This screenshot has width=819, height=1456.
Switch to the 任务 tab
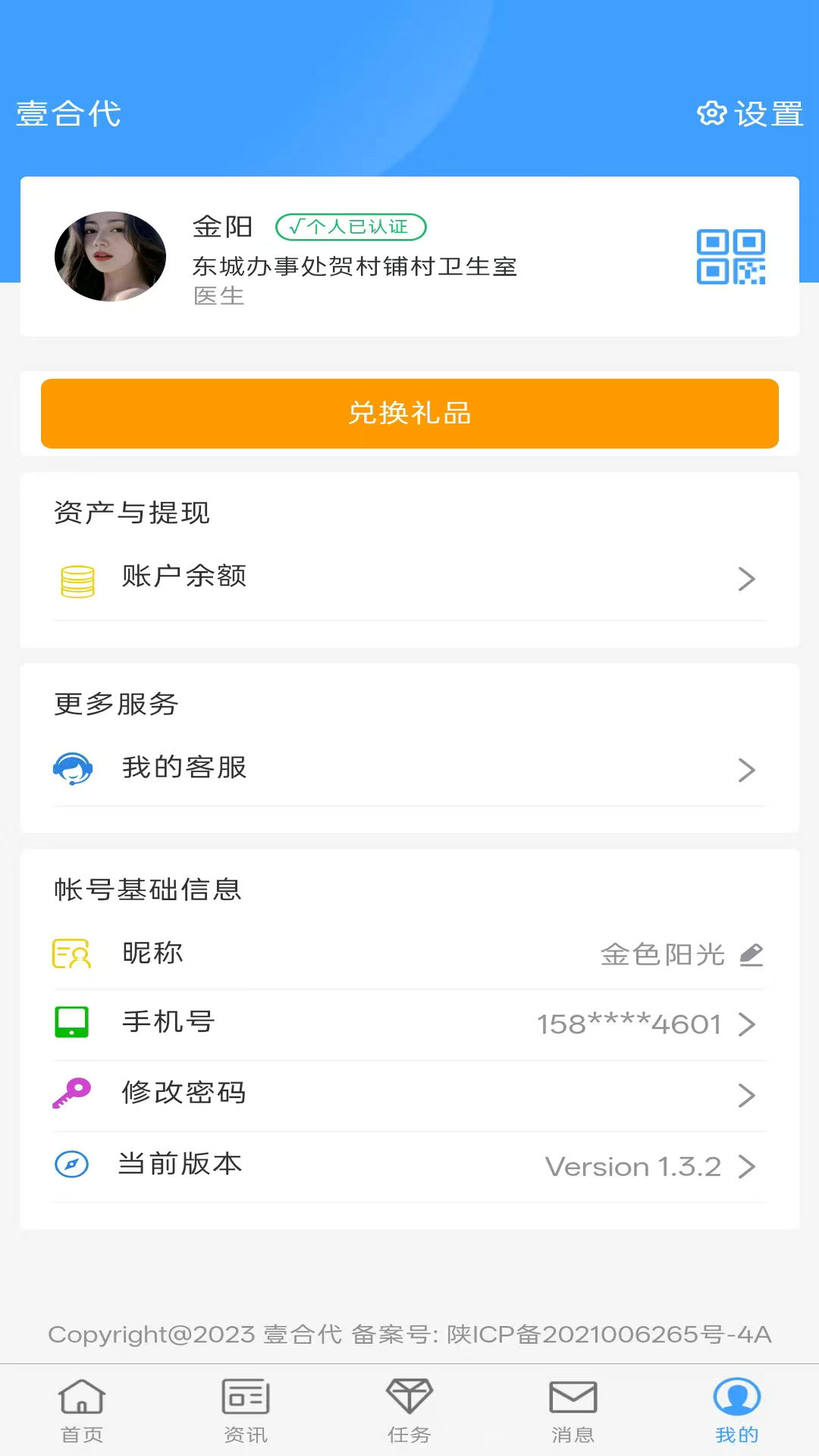[x=409, y=1410]
